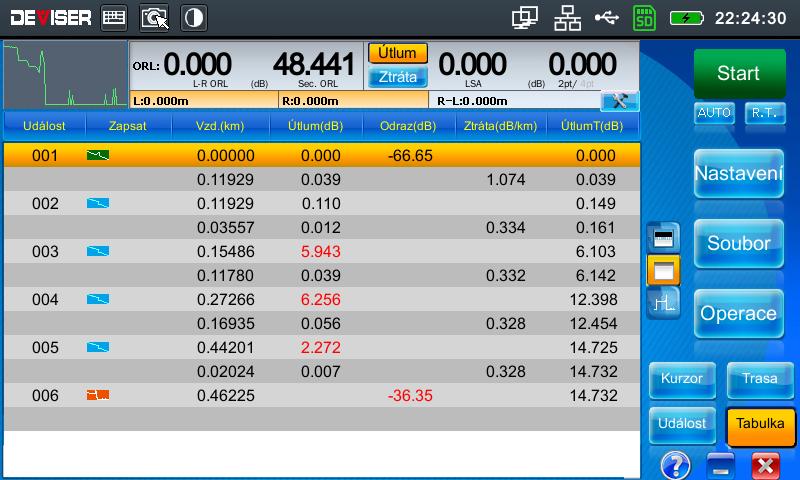The image size is (800, 480).
Task: Start the OTDR measurement
Action: [x=738, y=74]
